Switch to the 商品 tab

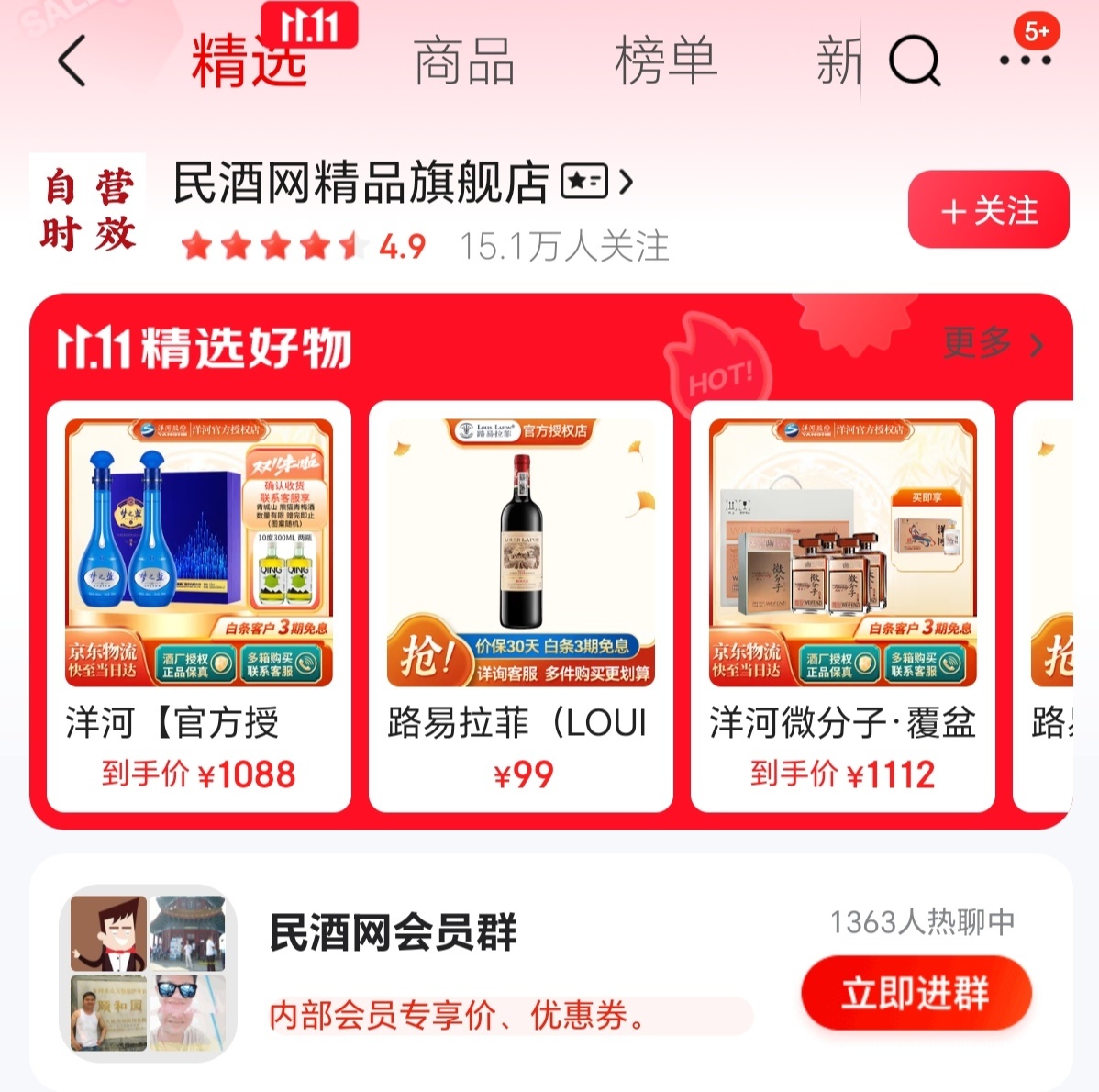(464, 61)
